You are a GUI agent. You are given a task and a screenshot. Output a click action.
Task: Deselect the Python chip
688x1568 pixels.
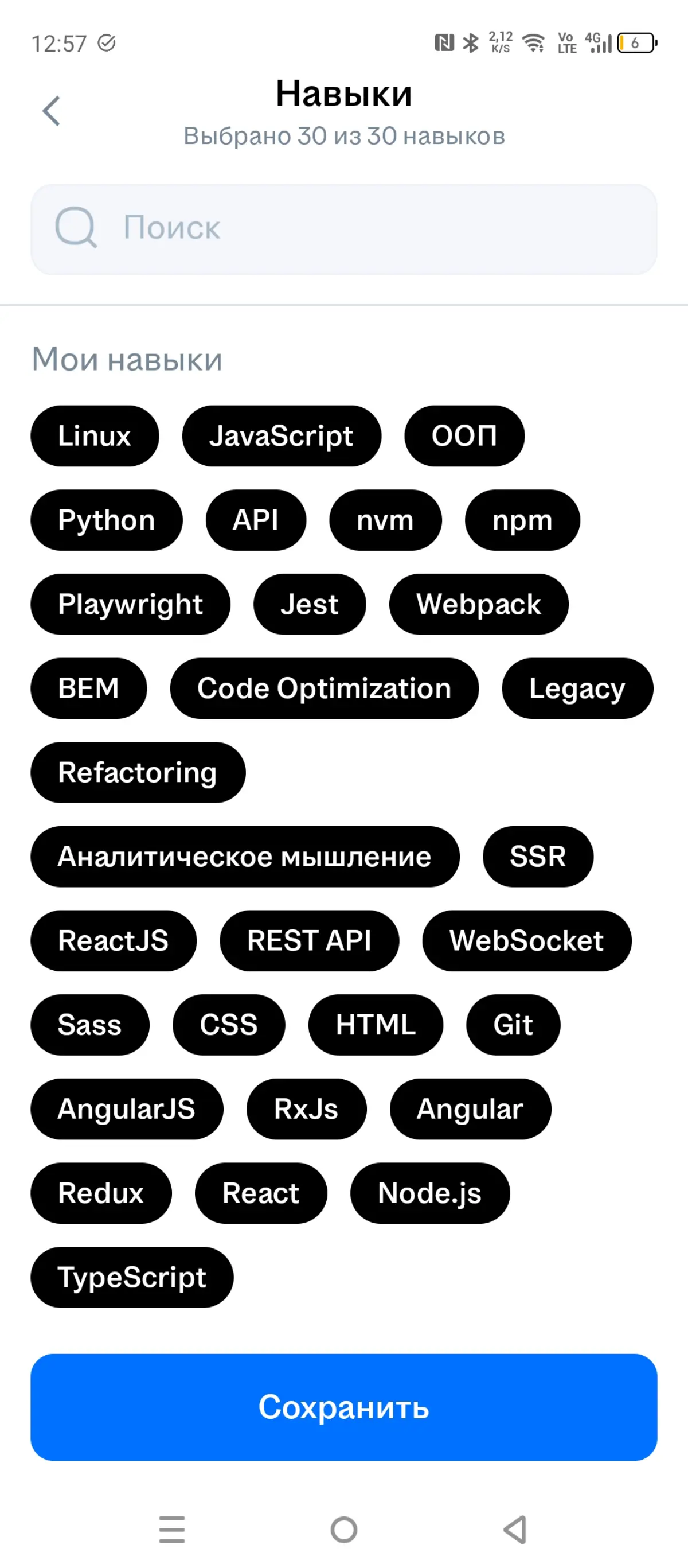click(107, 520)
